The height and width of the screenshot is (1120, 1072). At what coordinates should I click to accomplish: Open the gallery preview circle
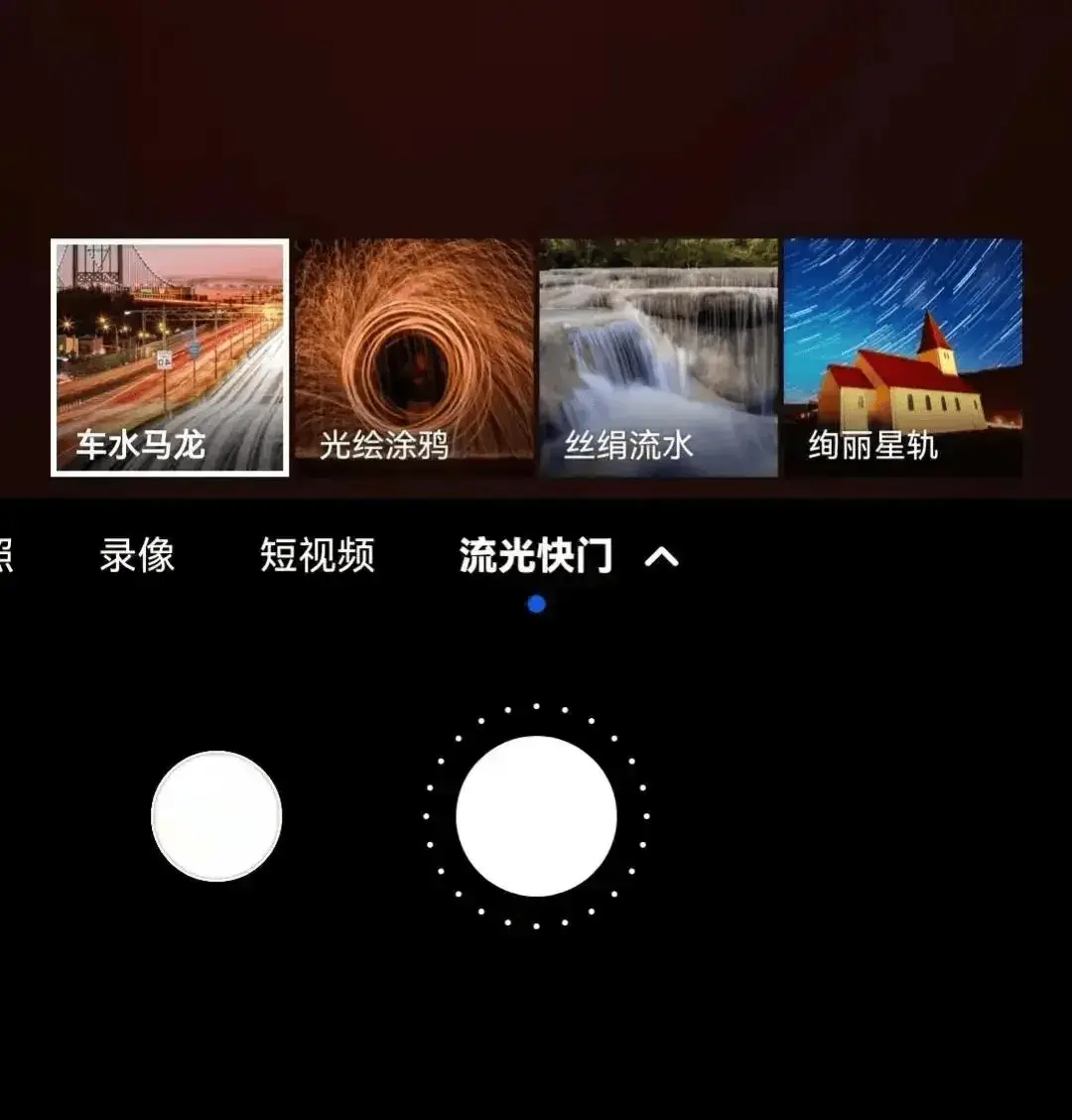click(216, 816)
